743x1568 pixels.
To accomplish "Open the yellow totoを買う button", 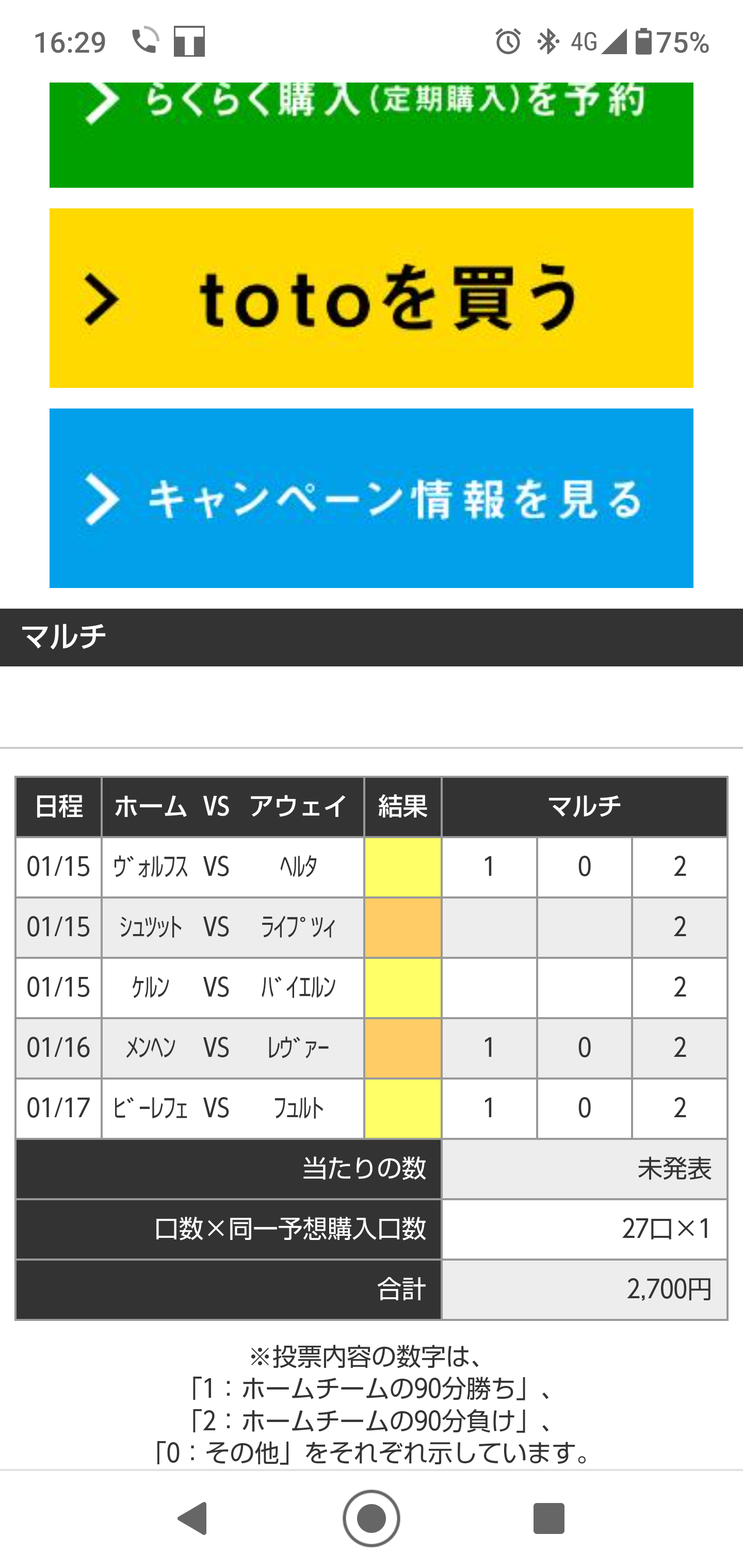I will (371, 298).
